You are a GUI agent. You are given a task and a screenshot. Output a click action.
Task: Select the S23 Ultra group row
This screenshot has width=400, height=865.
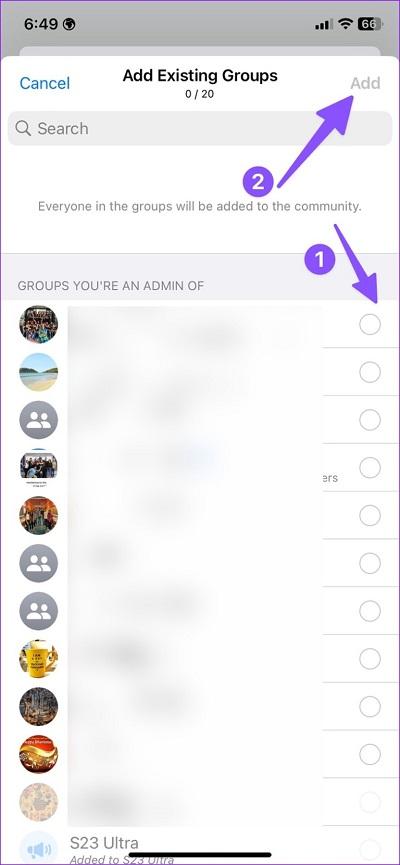pyautogui.click(x=200, y=846)
